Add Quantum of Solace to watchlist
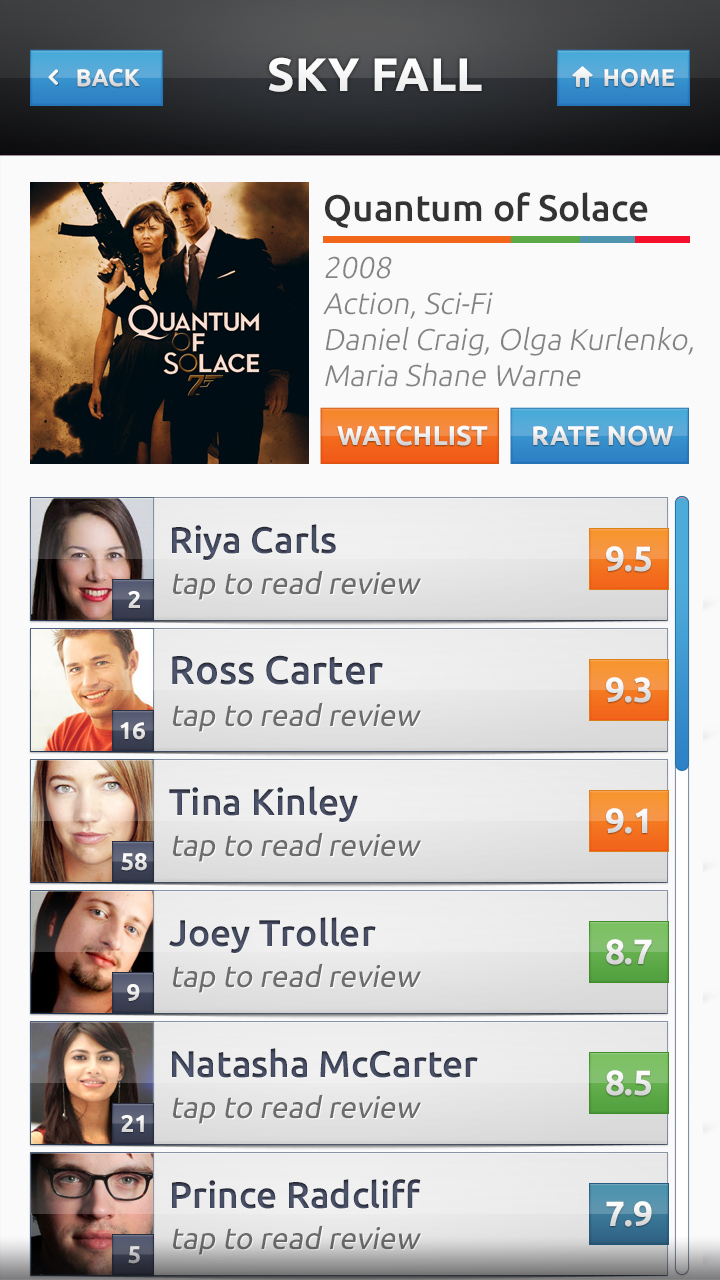This screenshot has height=1280, width=720. [x=410, y=436]
